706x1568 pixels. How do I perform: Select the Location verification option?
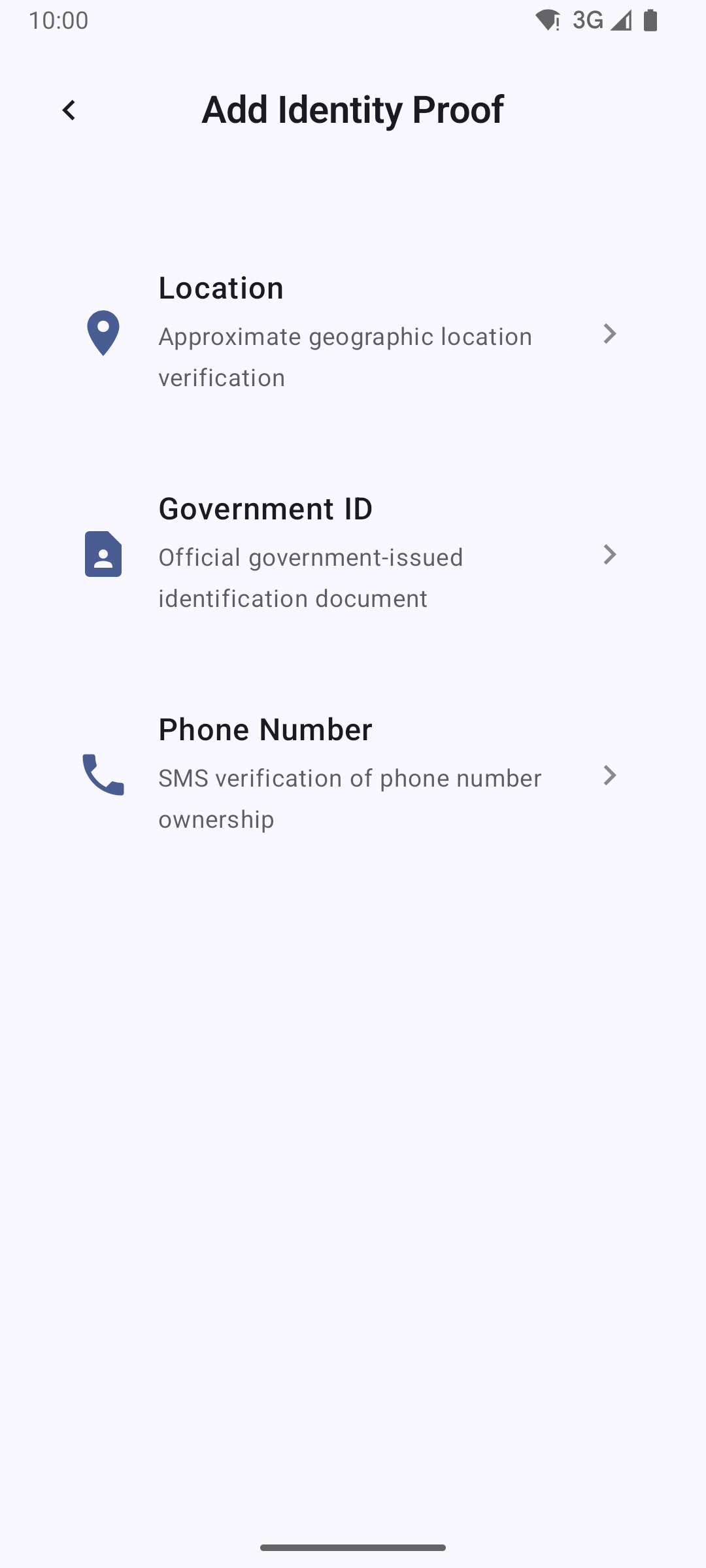(353, 334)
